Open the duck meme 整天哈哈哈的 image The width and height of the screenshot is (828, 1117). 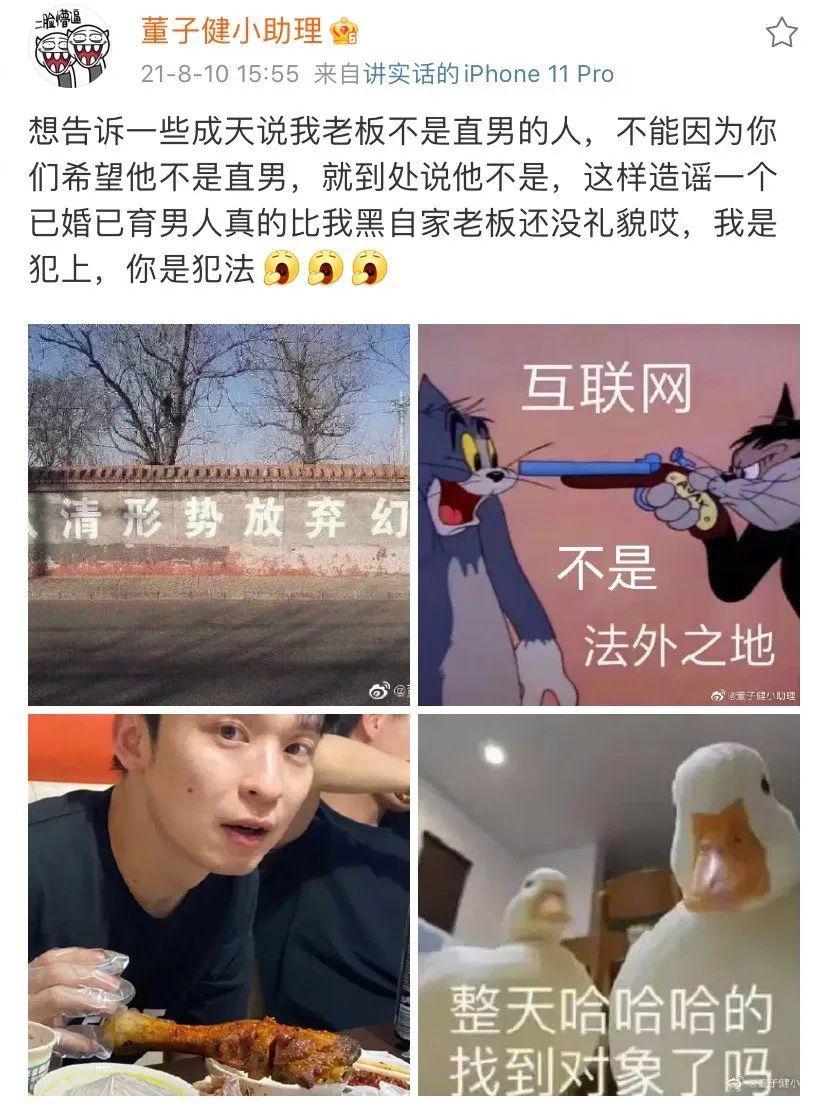(608, 904)
